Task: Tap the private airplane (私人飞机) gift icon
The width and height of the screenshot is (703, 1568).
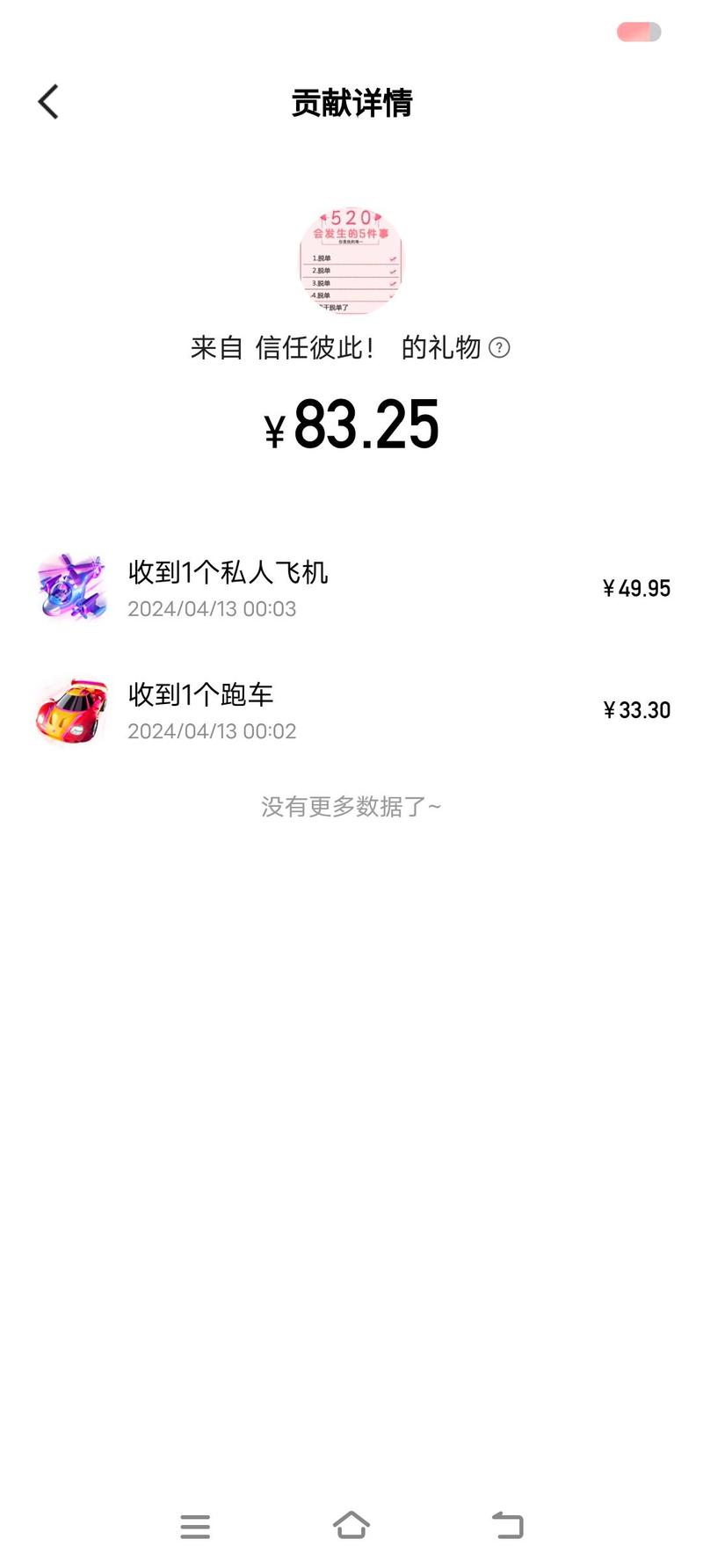Action: pyautogui.click(x=72, y=586)
